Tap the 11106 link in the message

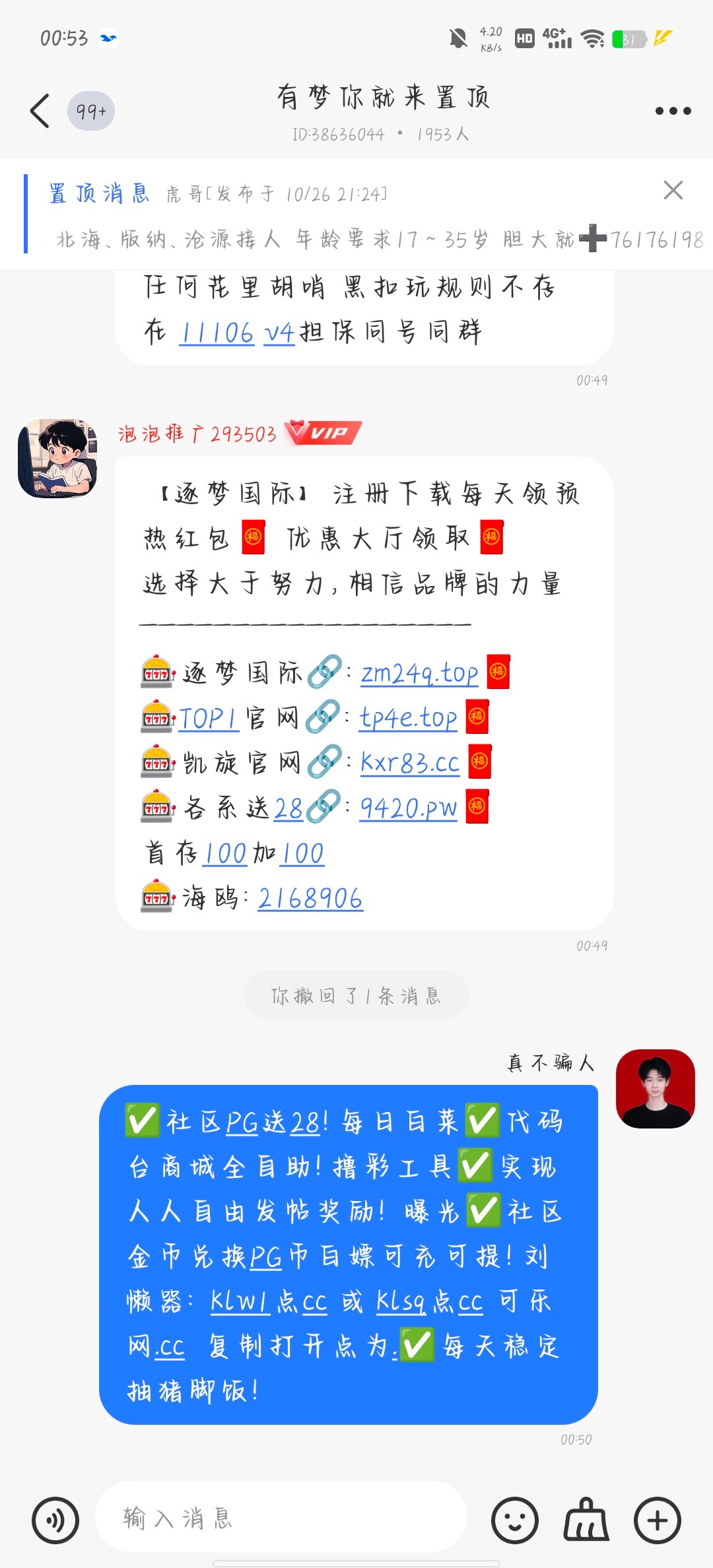(x=217, y=333)
